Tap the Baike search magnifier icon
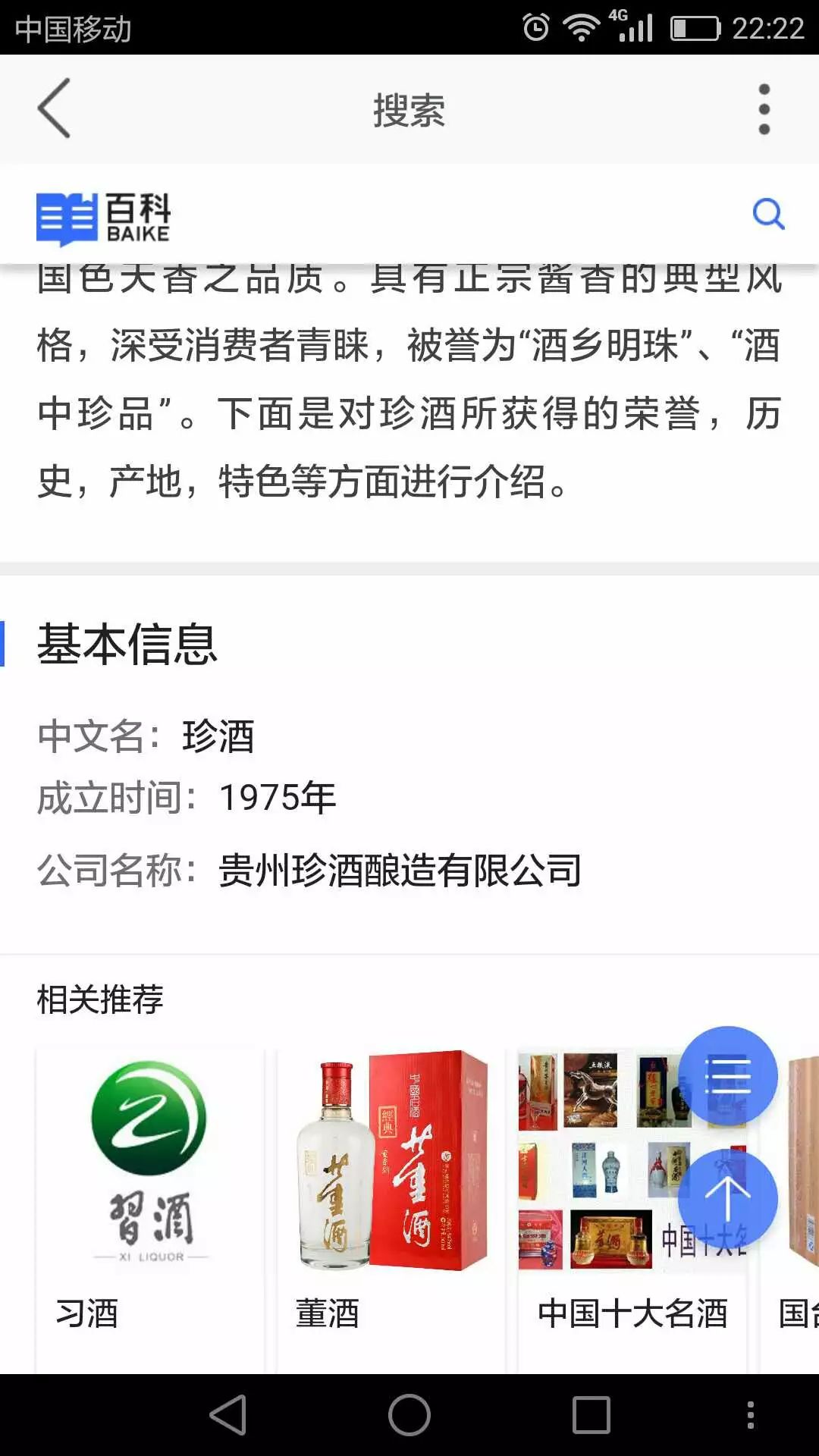Viewport: 819px width, 1456px height. (768, 215)
